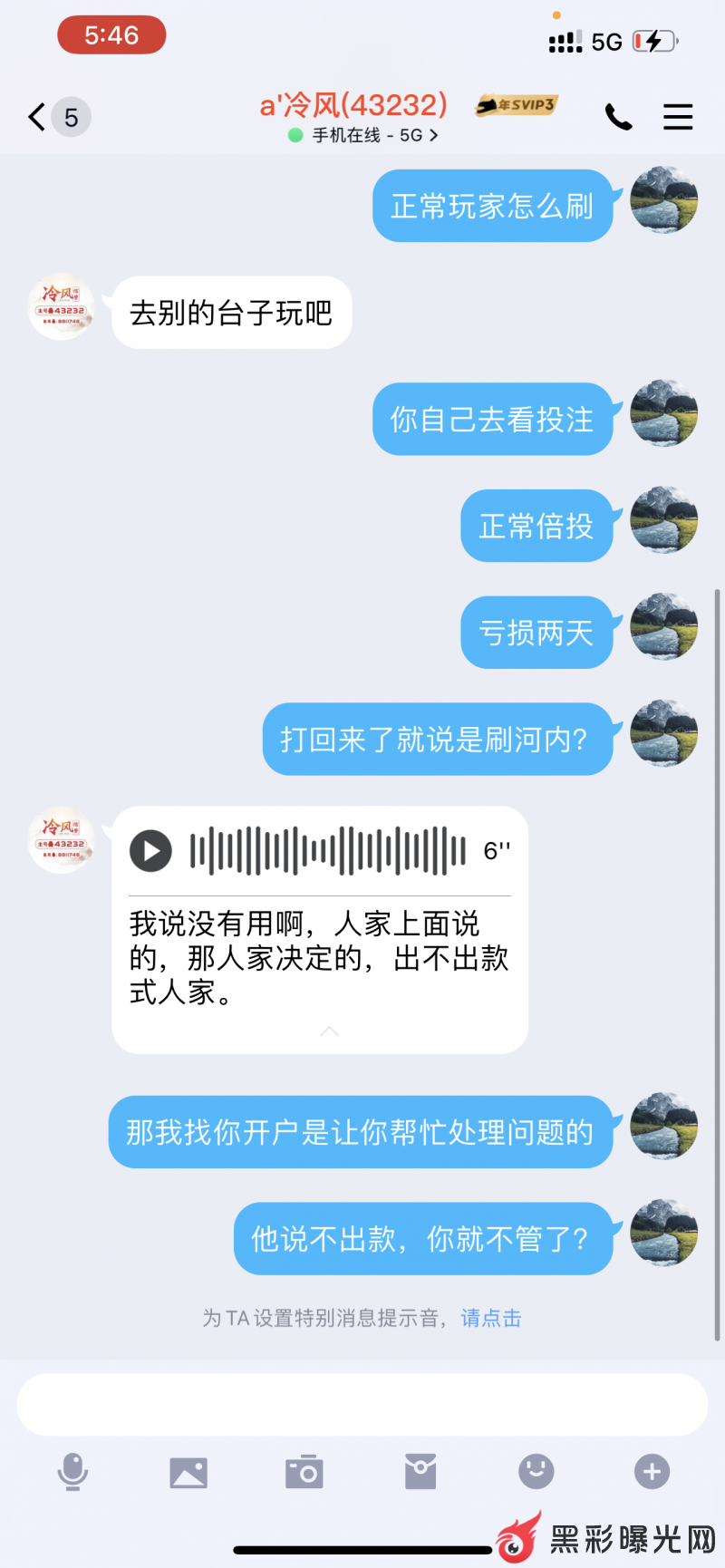Tap the SVIP3 membership badge

[517, 105]
